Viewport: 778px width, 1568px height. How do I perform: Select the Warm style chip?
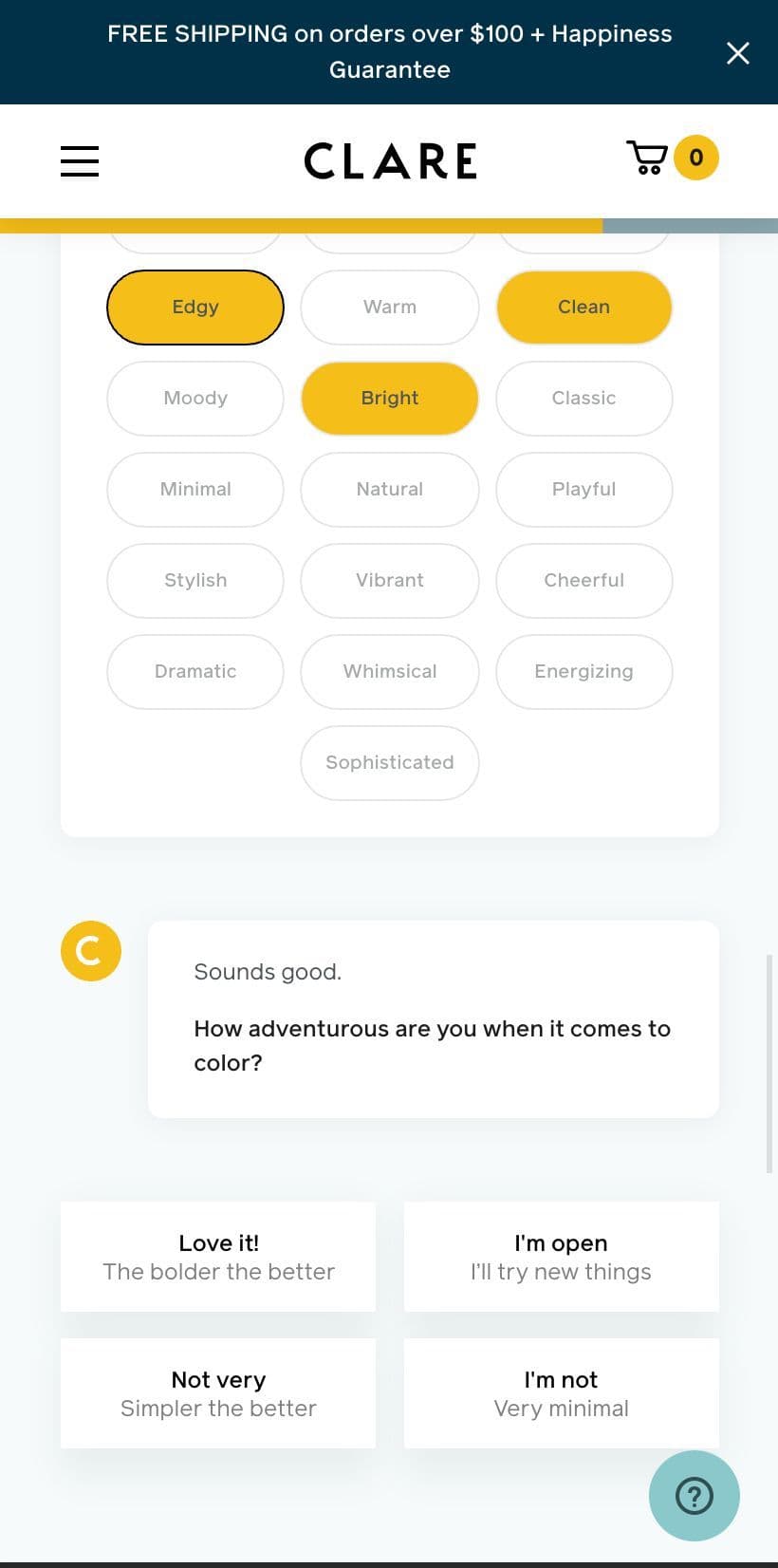389,308
